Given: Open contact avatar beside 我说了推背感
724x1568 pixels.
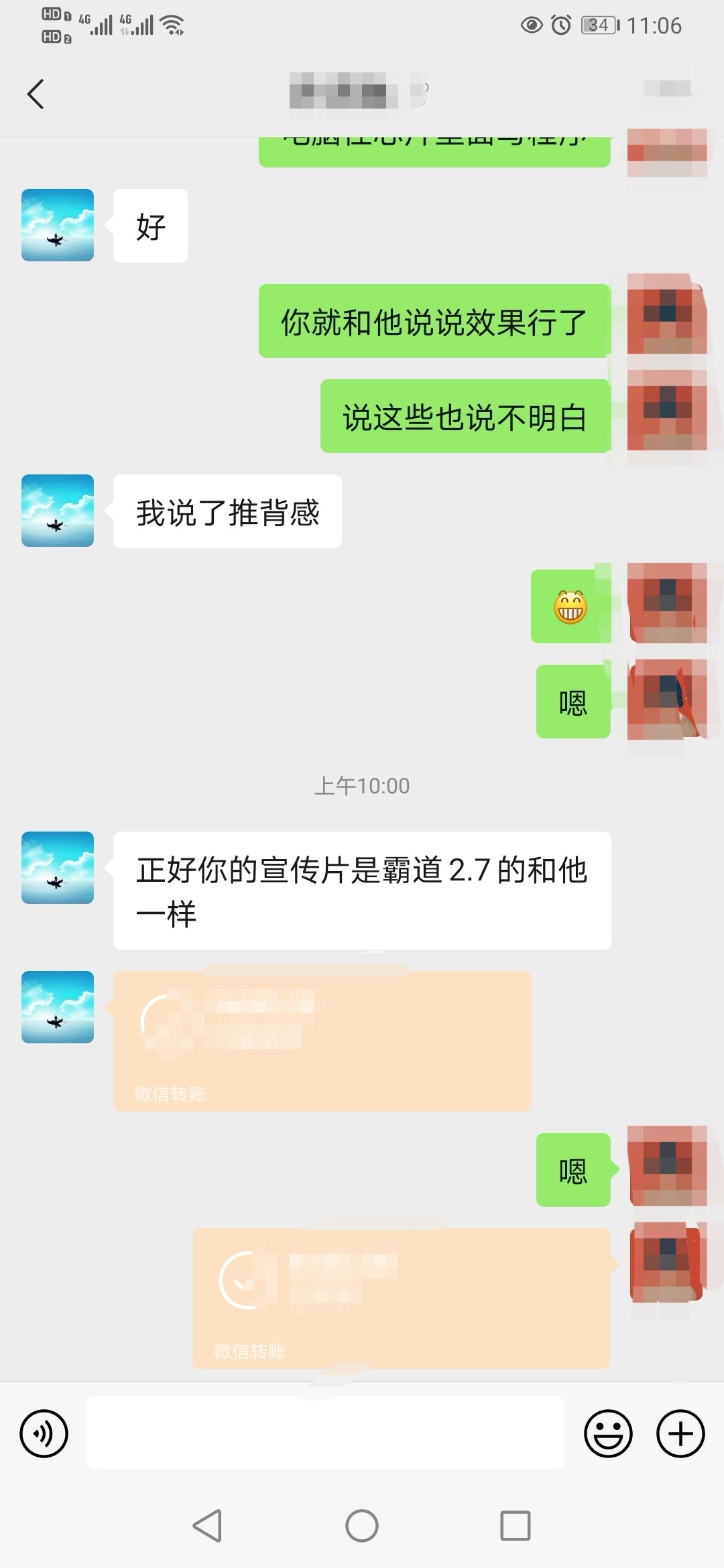Looking at the screenshot, I should [58, 511].
